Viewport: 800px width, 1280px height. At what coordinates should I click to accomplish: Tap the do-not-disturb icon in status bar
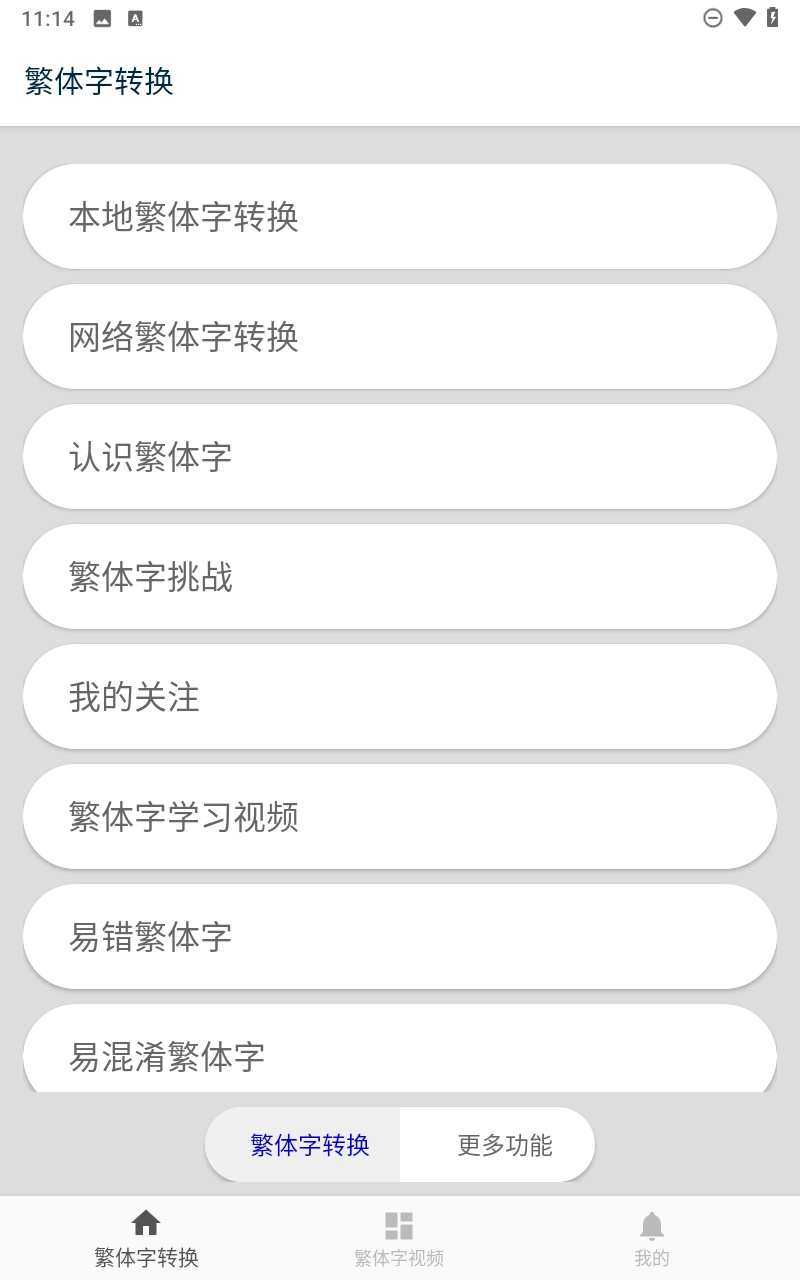712,17
